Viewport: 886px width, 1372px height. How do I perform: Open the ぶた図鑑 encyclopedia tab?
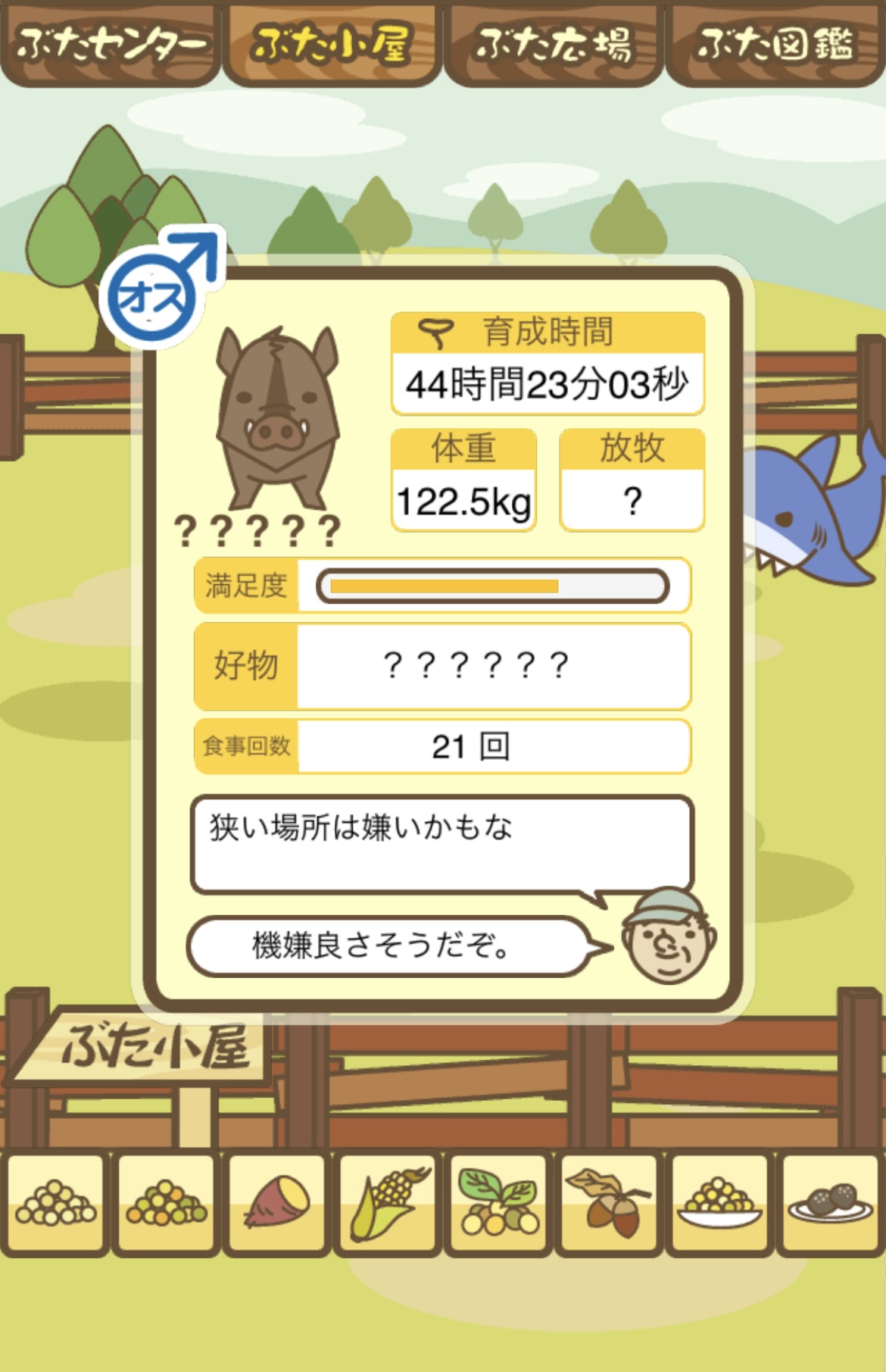pos(775,44)
